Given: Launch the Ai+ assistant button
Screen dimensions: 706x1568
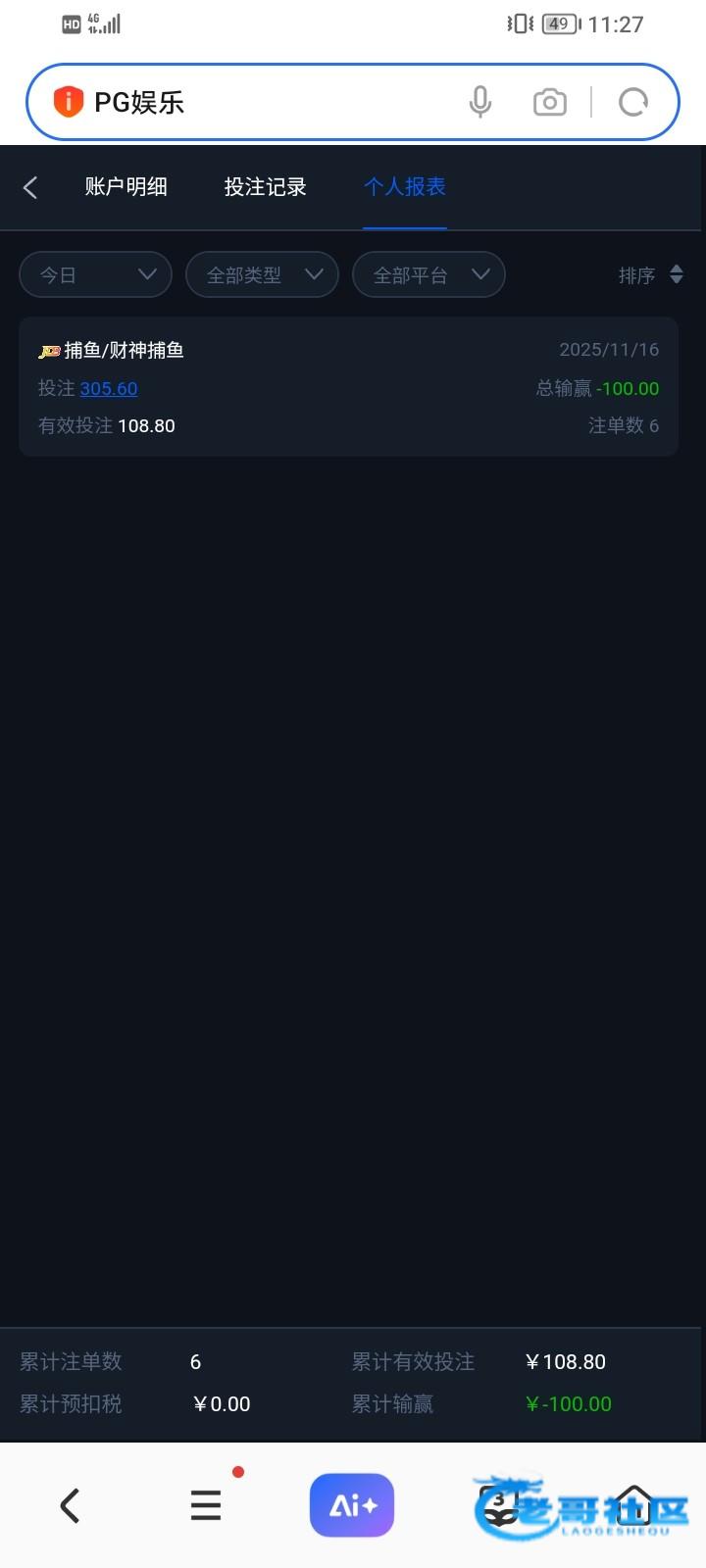Looking at the screenshot, I should pyautogui.click(x=352, y=1505).
